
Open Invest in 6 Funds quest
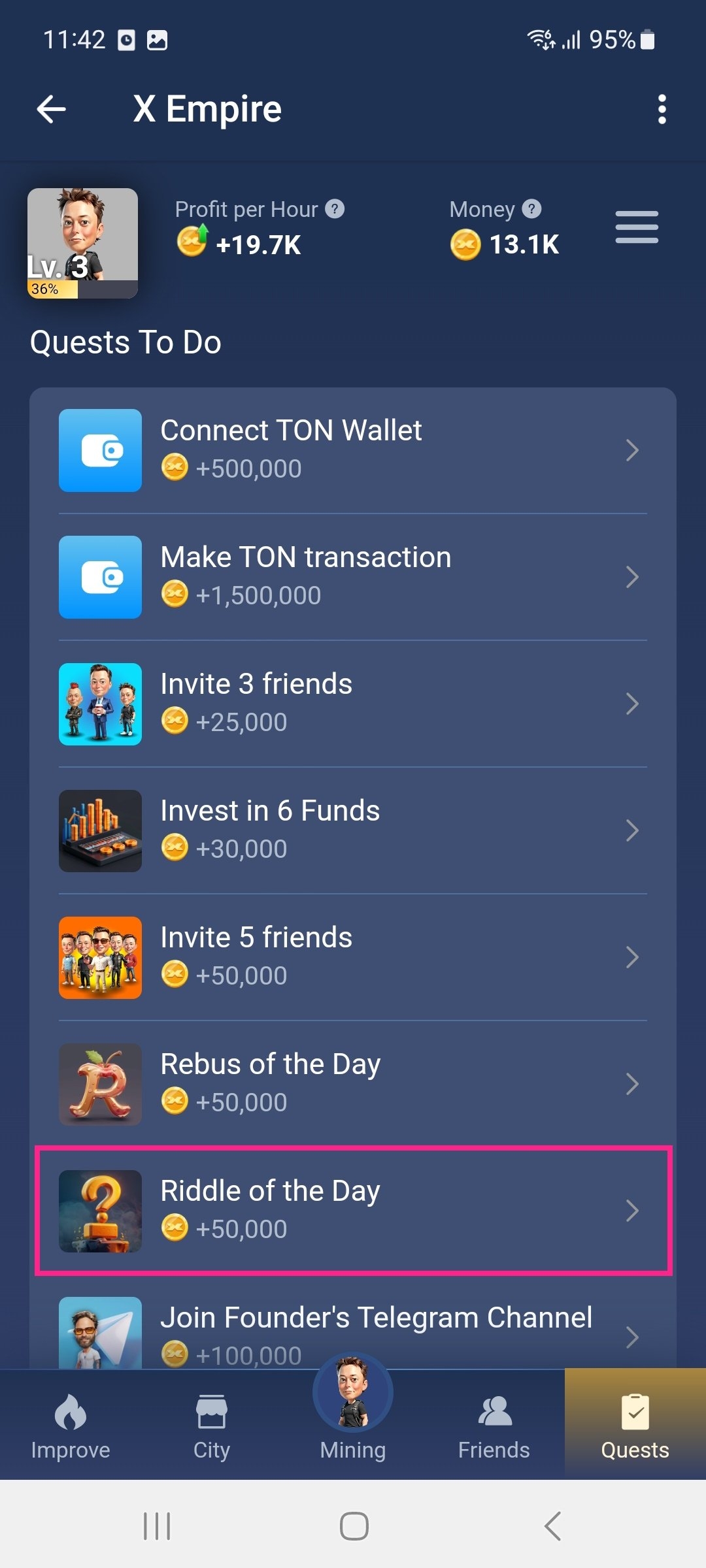coord(353,830)
